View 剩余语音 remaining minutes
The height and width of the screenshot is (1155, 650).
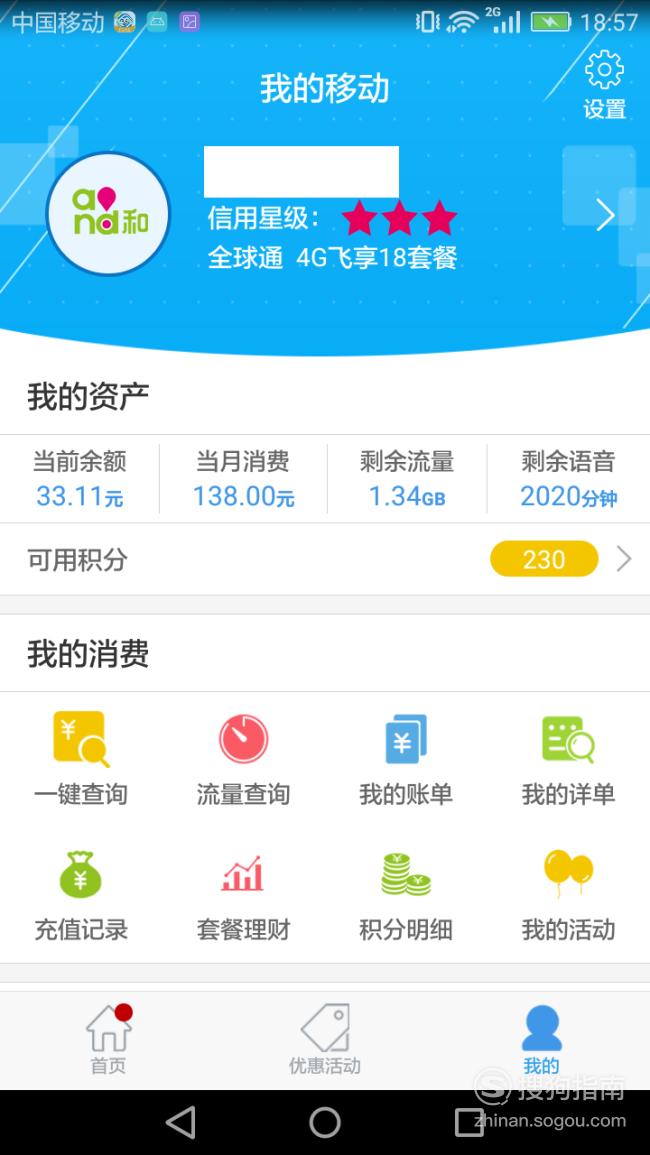tap(568, 479)
